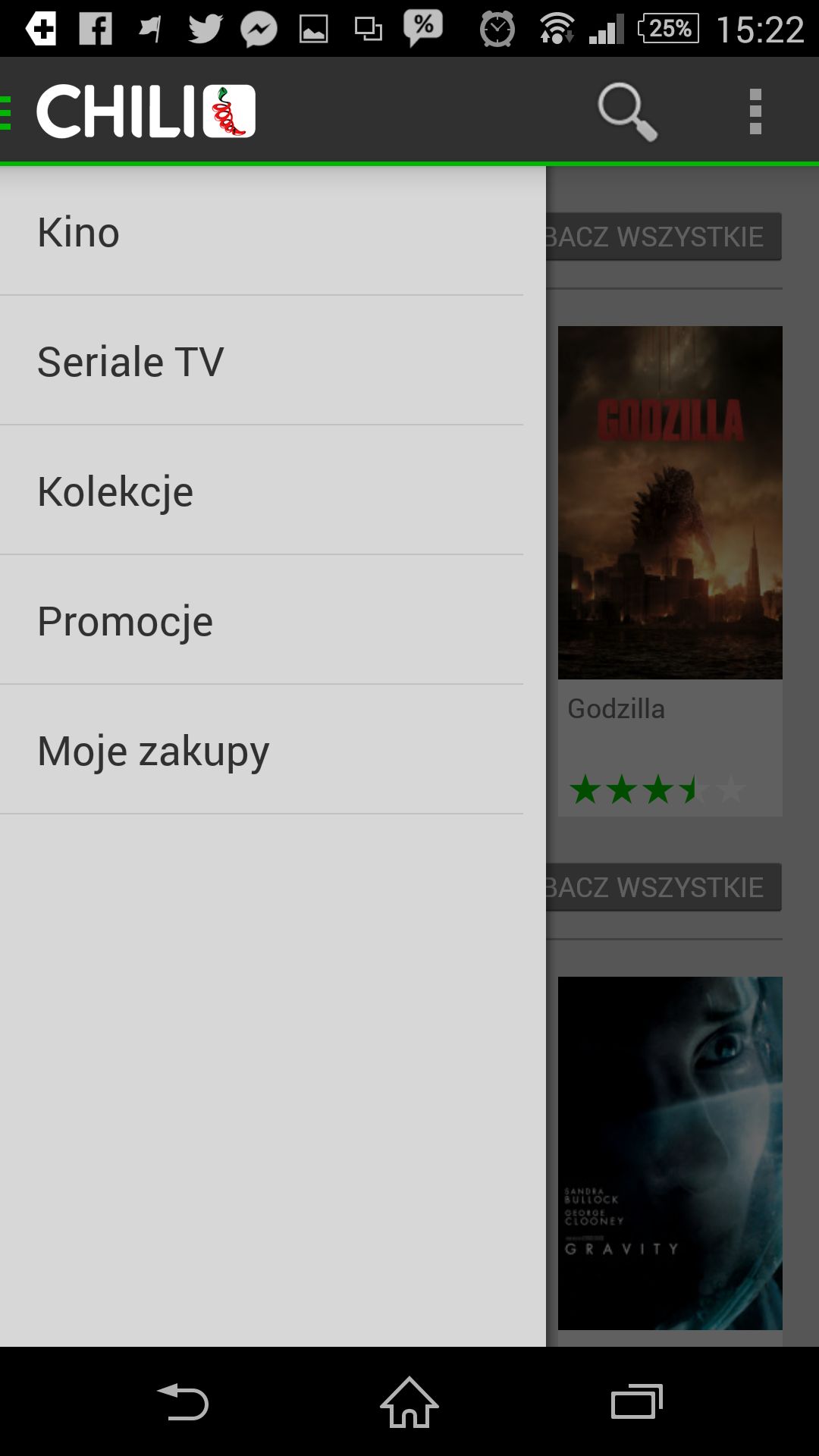Screen dimensions: 819x1456
Task: Go to Seriale TV
Action: [262, 361]
